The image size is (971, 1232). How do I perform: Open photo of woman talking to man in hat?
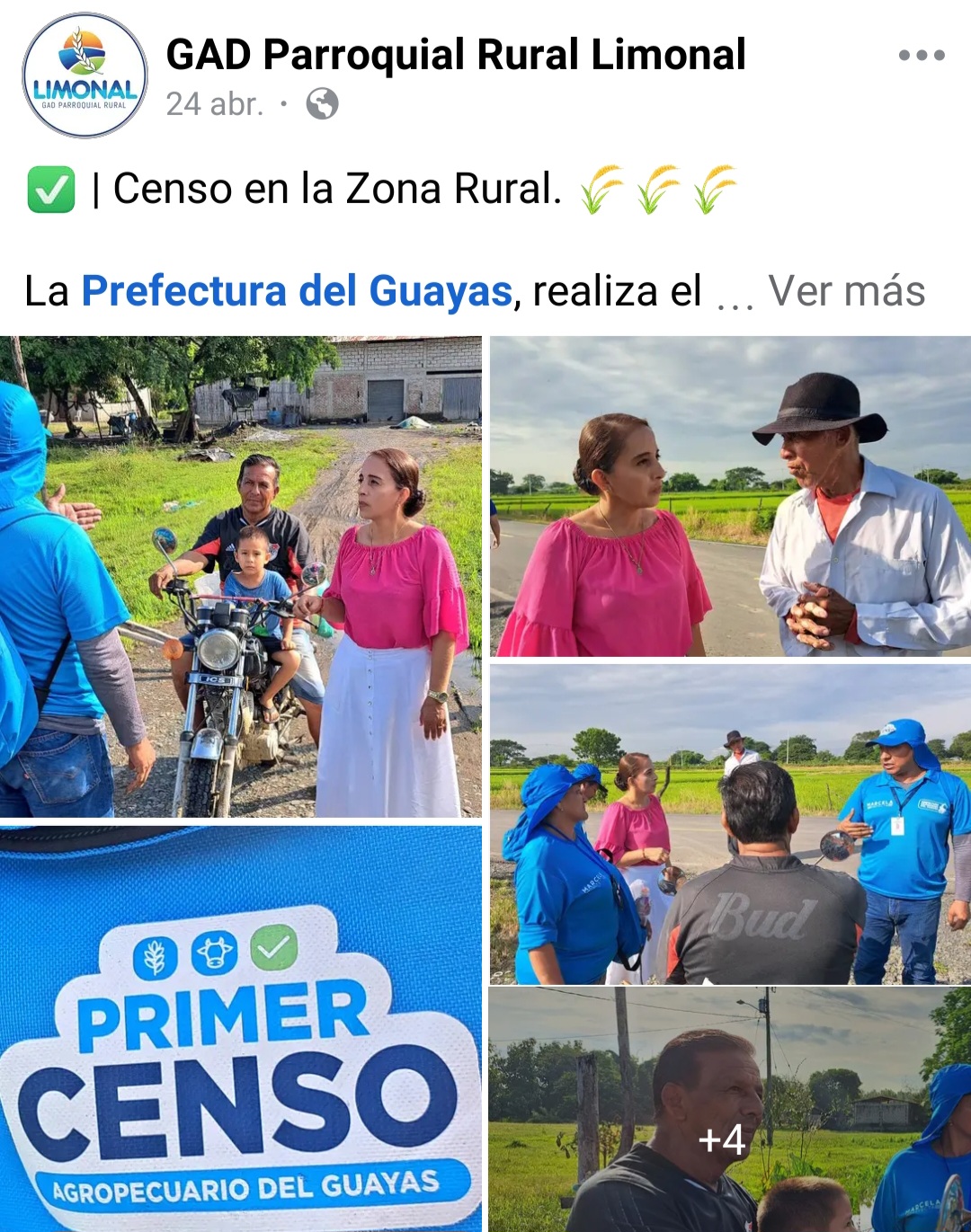pos(730,496)
